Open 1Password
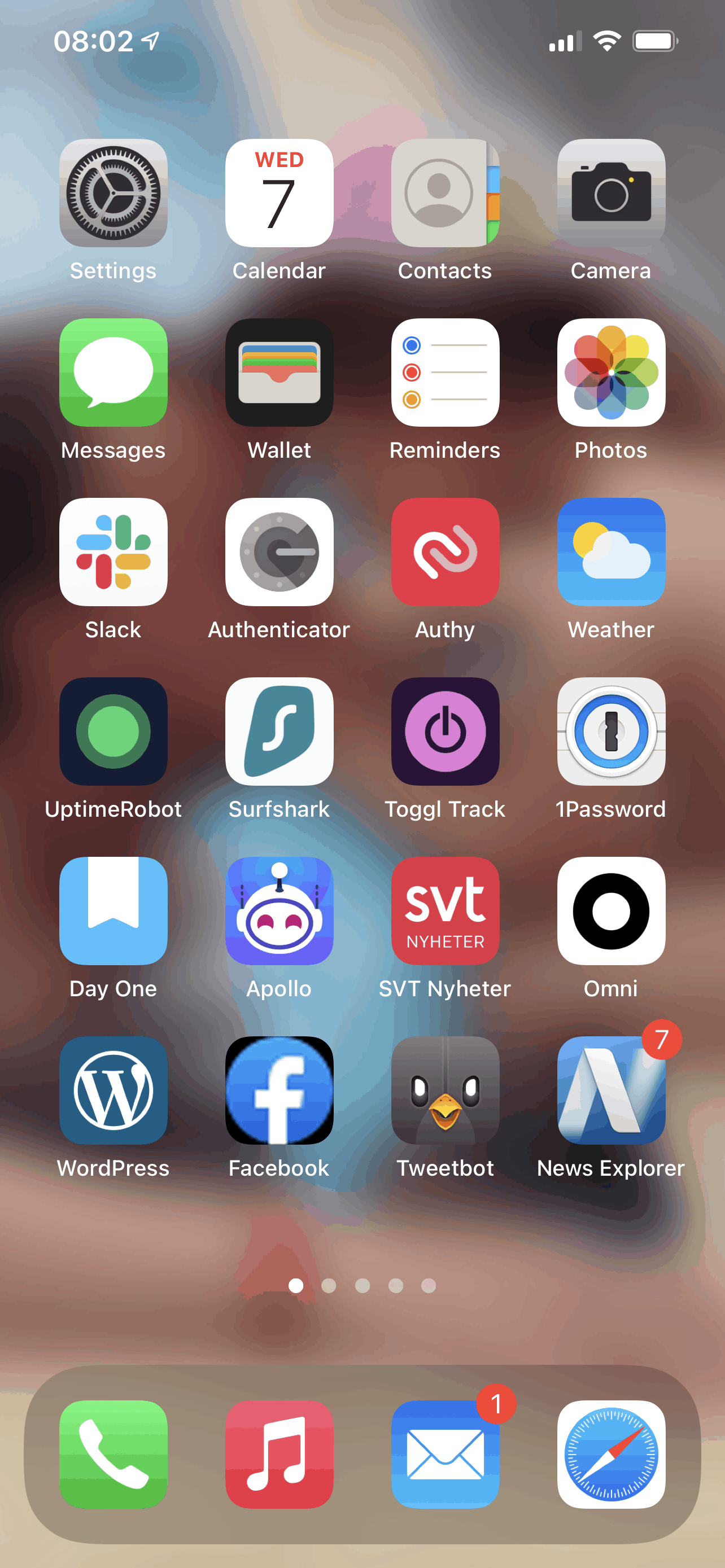Viewport: 725px width, 1568px height. [x=610, y=732]
